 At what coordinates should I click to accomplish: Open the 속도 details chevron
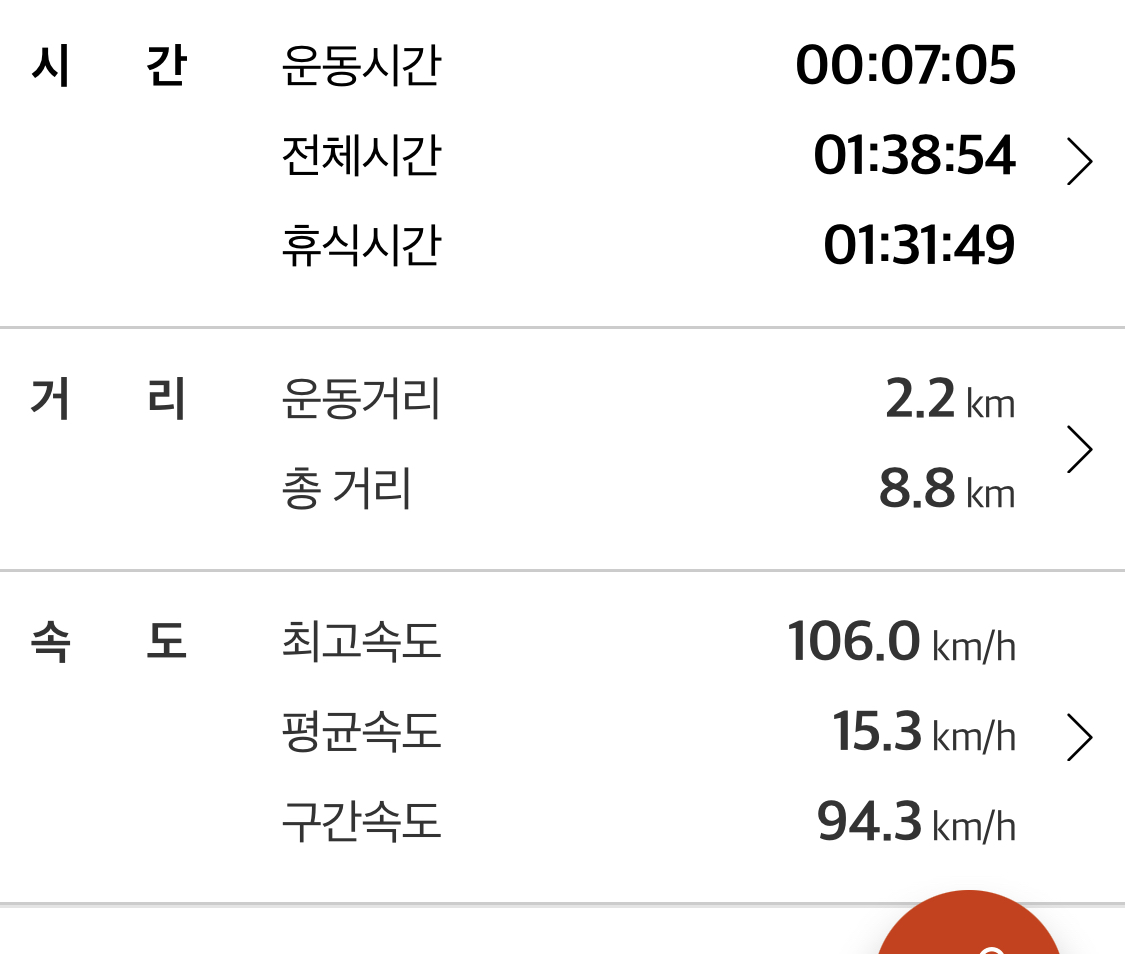[x=1078, y=738]
